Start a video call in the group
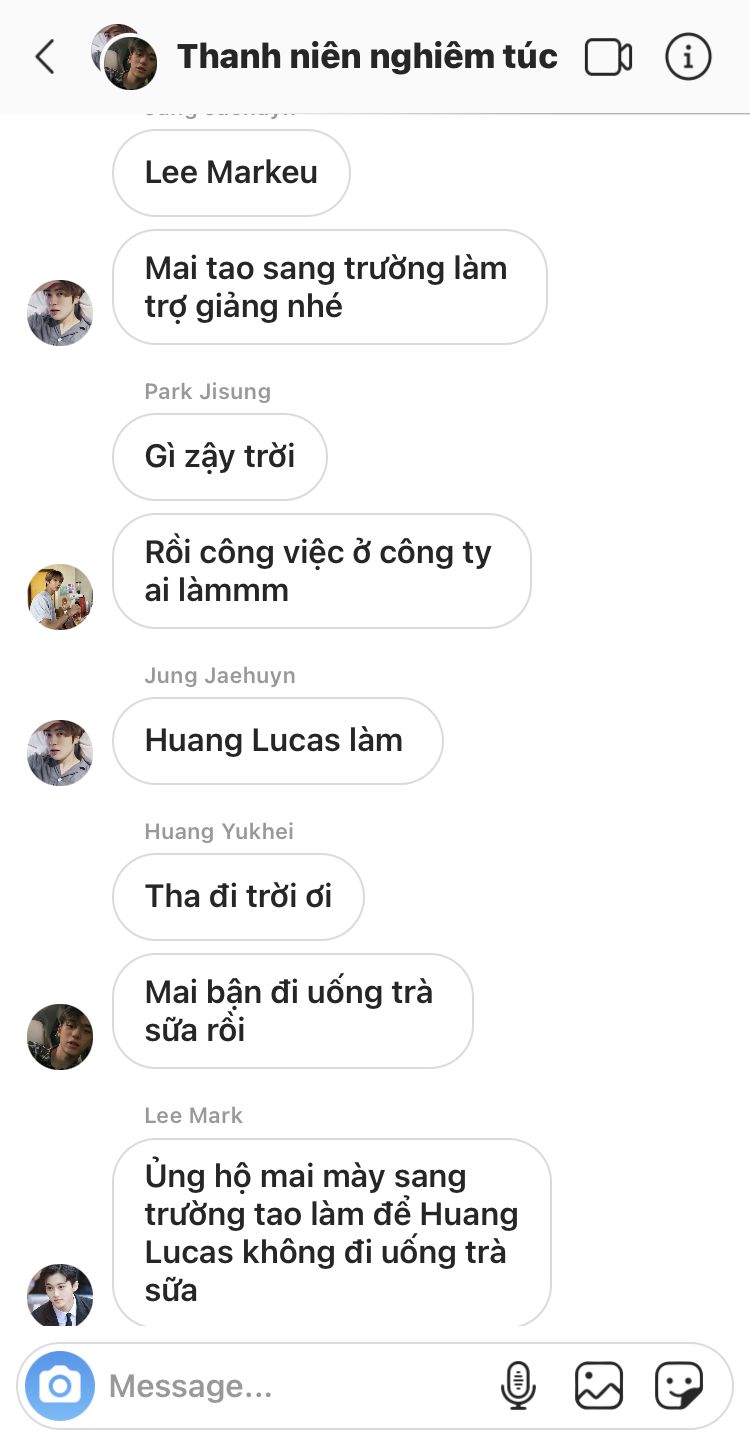Screen dimensions: 750x1454 click(x=609, y=57)
